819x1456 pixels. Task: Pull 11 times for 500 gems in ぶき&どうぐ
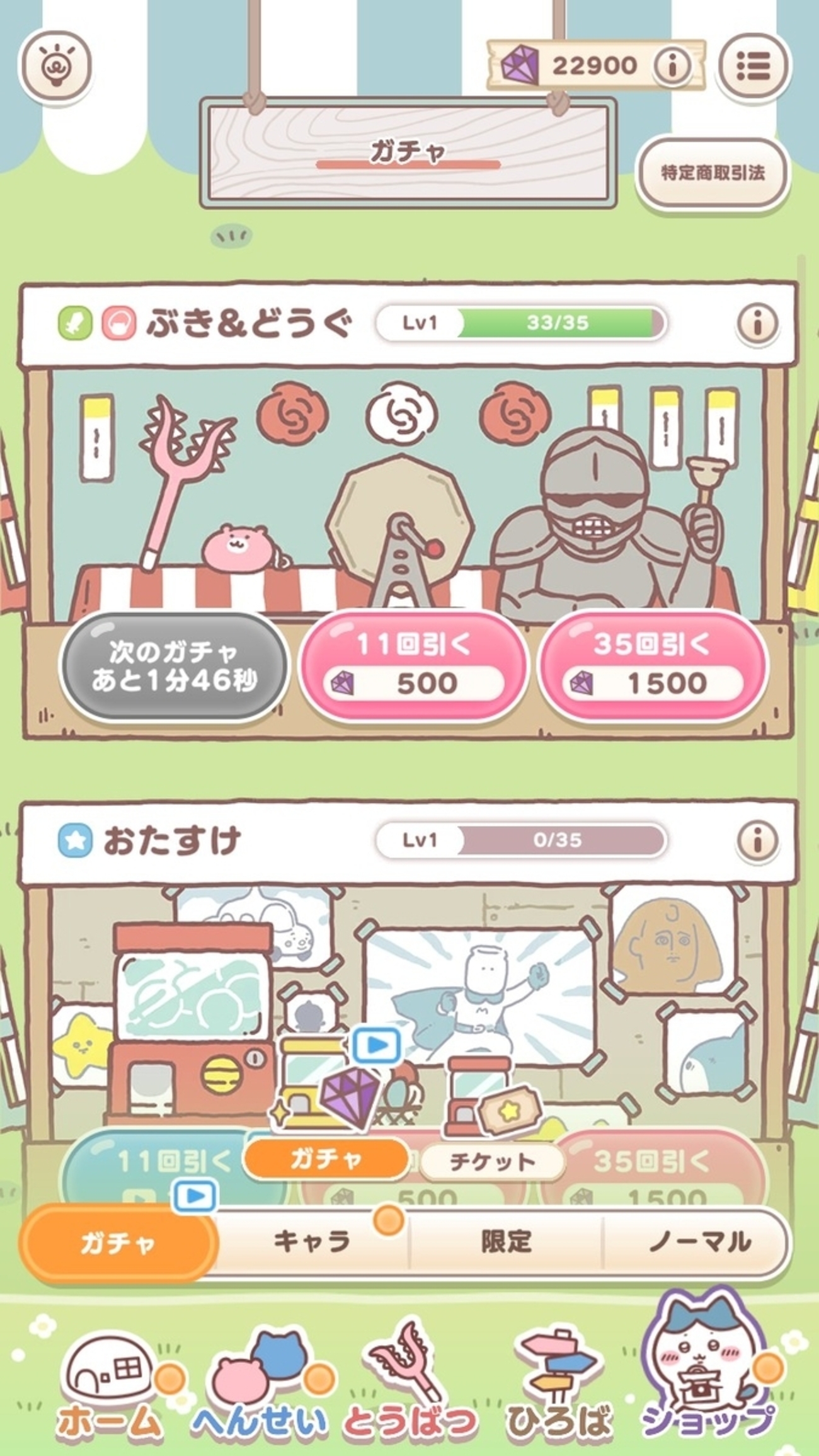click(412, 665)
